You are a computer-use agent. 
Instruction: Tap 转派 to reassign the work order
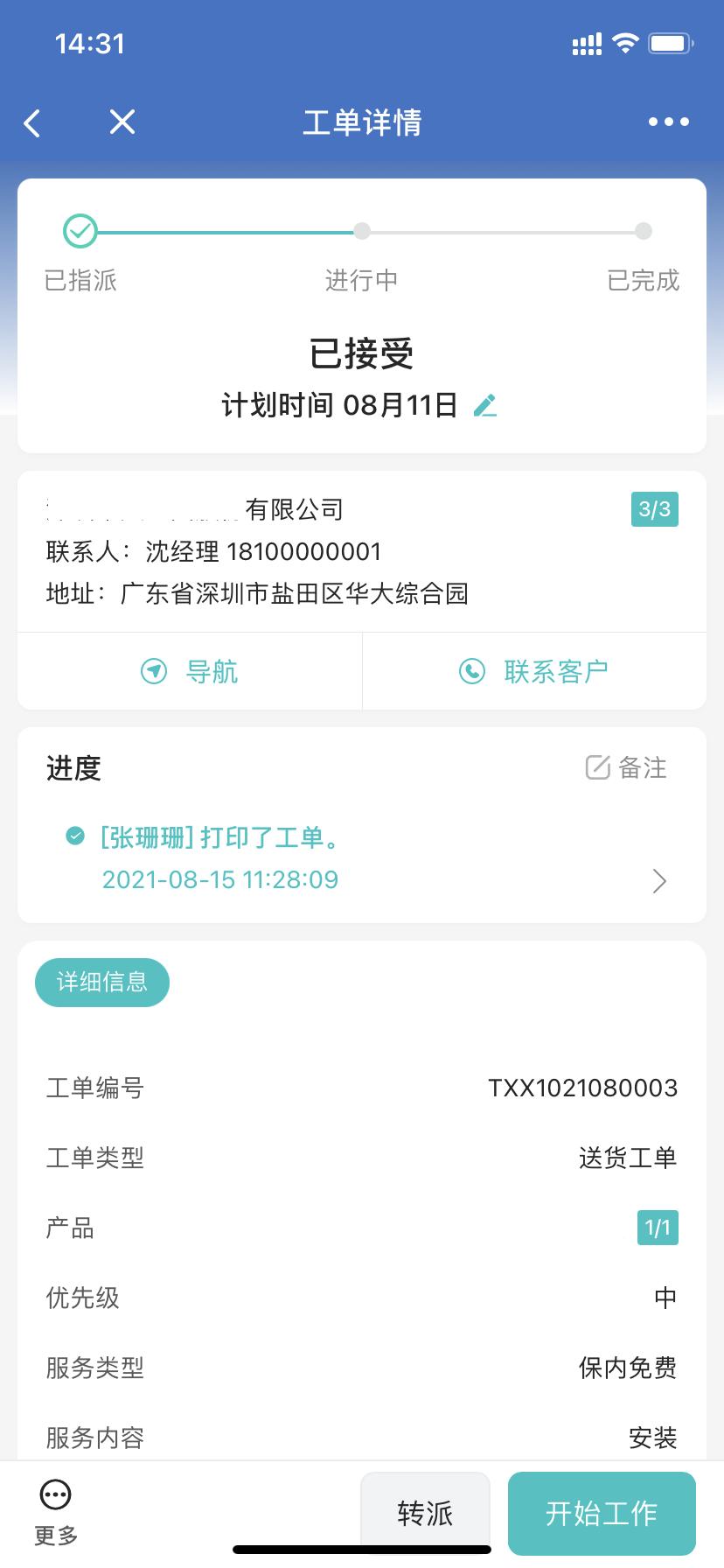click(426, 1513)
